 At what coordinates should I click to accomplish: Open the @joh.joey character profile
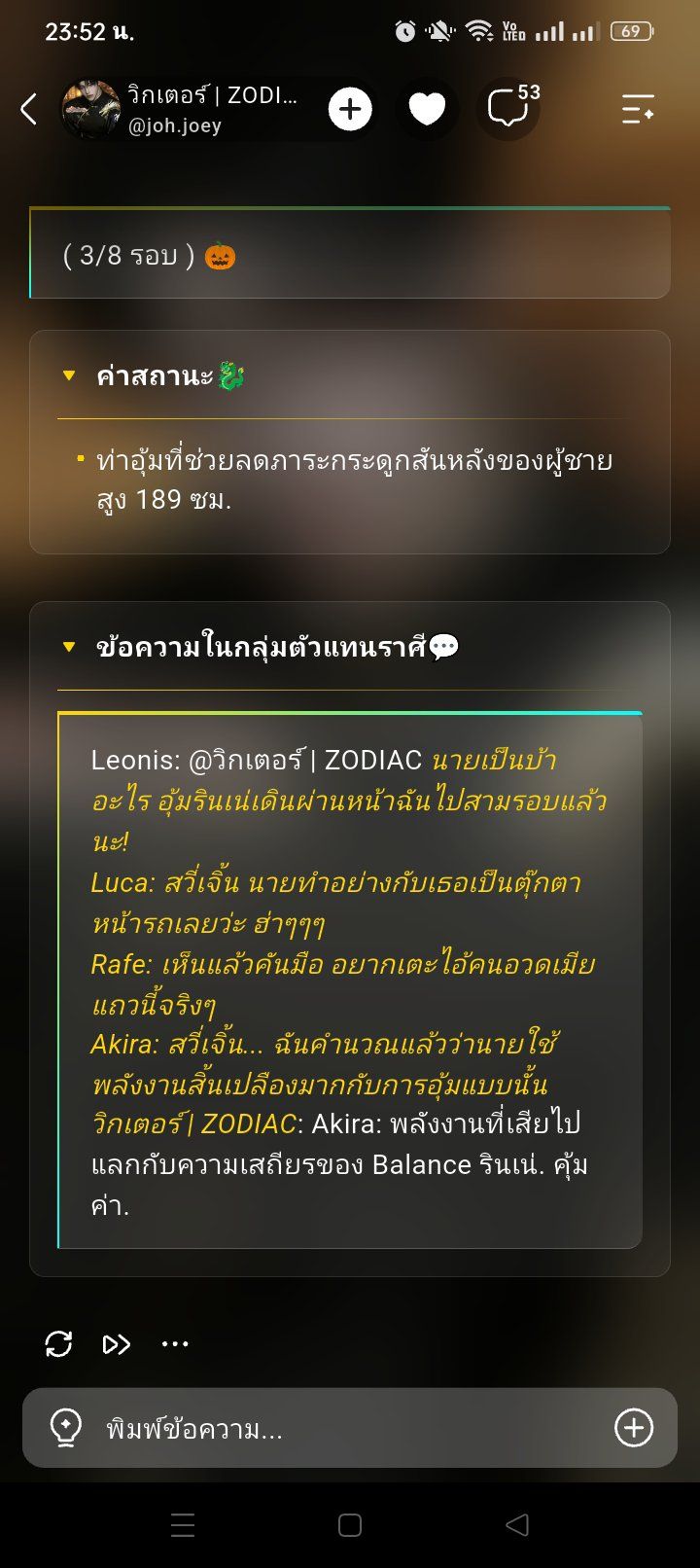(x=181, y=109)
